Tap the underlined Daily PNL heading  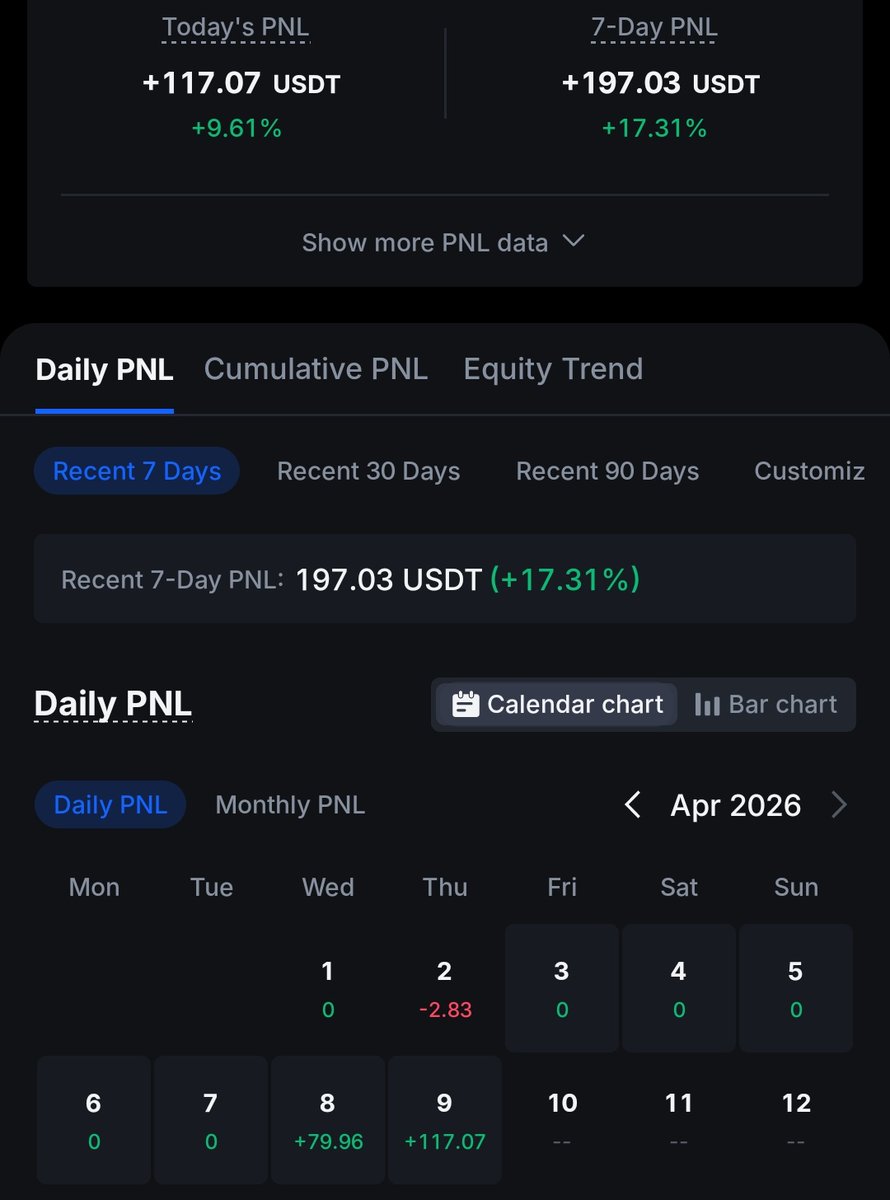coord(112,704)
